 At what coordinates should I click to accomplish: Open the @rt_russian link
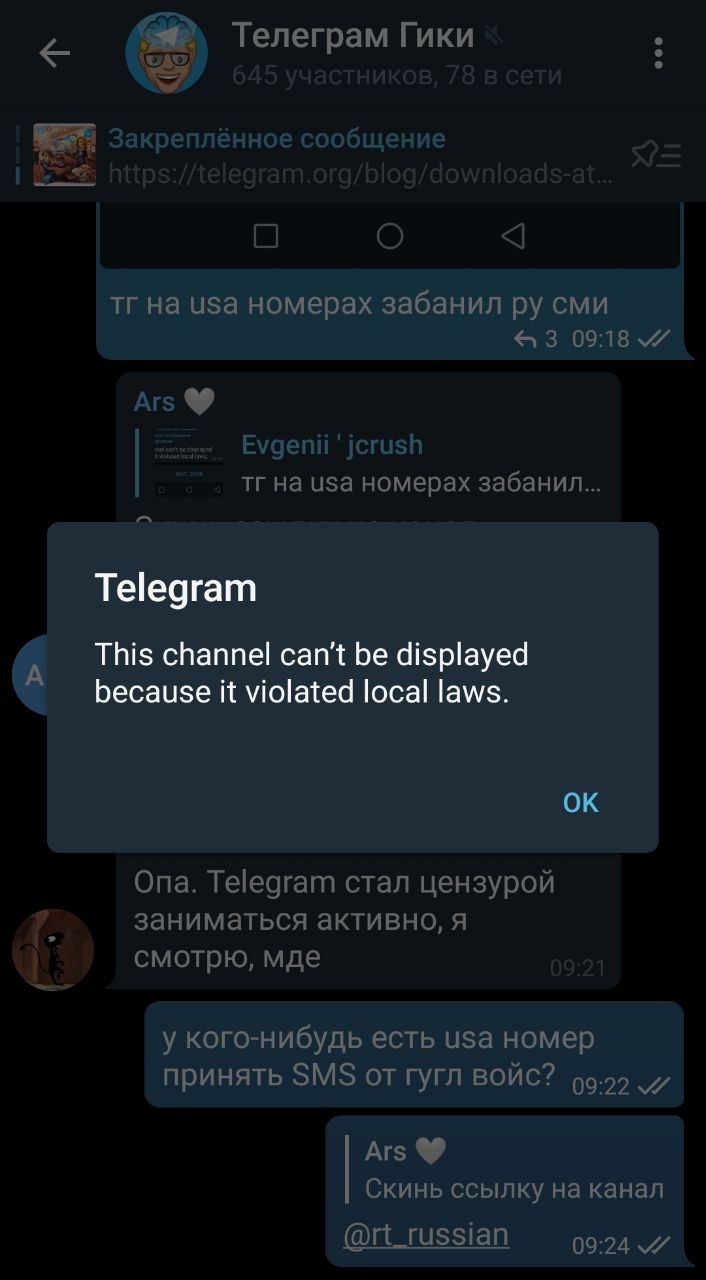click(426, 1235)
